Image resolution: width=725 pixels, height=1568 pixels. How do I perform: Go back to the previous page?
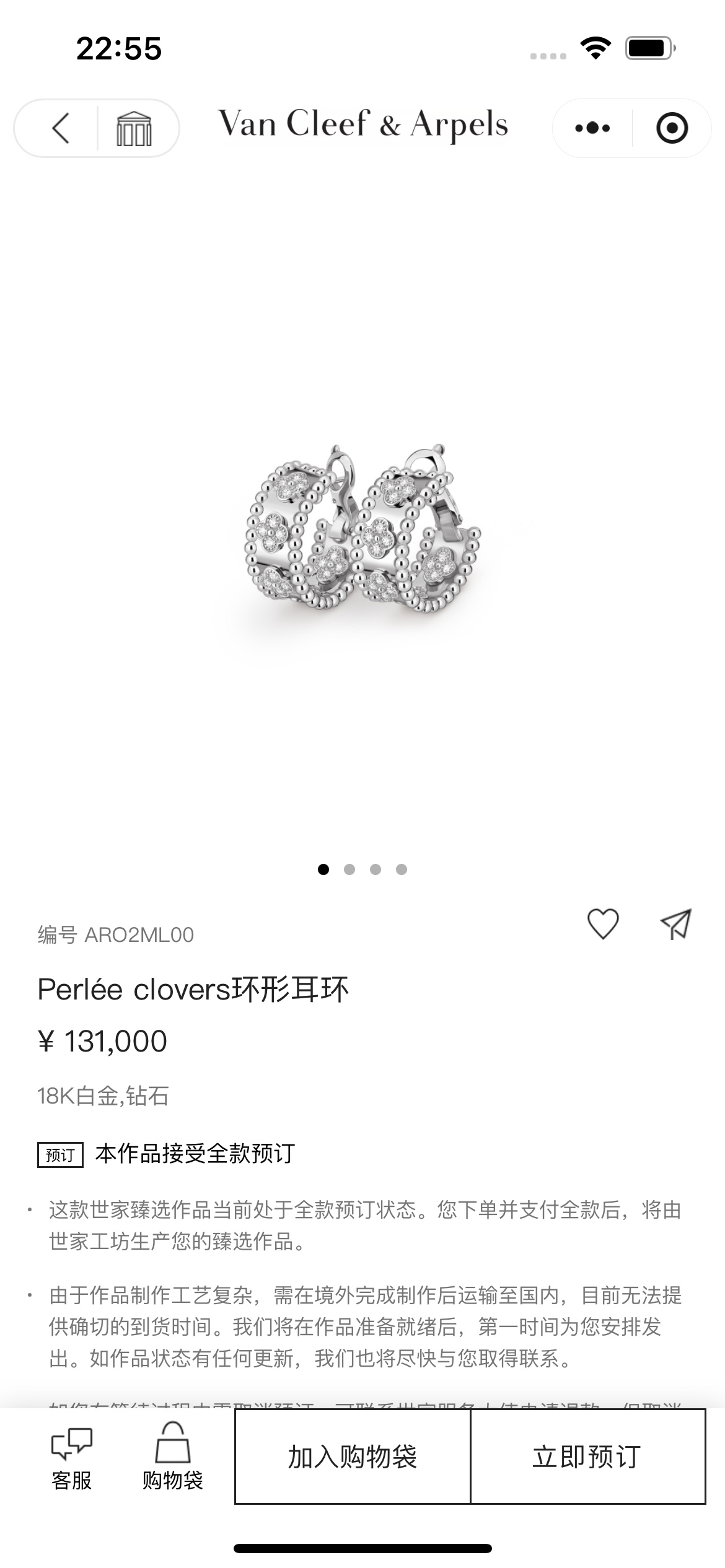click(60, 129)
